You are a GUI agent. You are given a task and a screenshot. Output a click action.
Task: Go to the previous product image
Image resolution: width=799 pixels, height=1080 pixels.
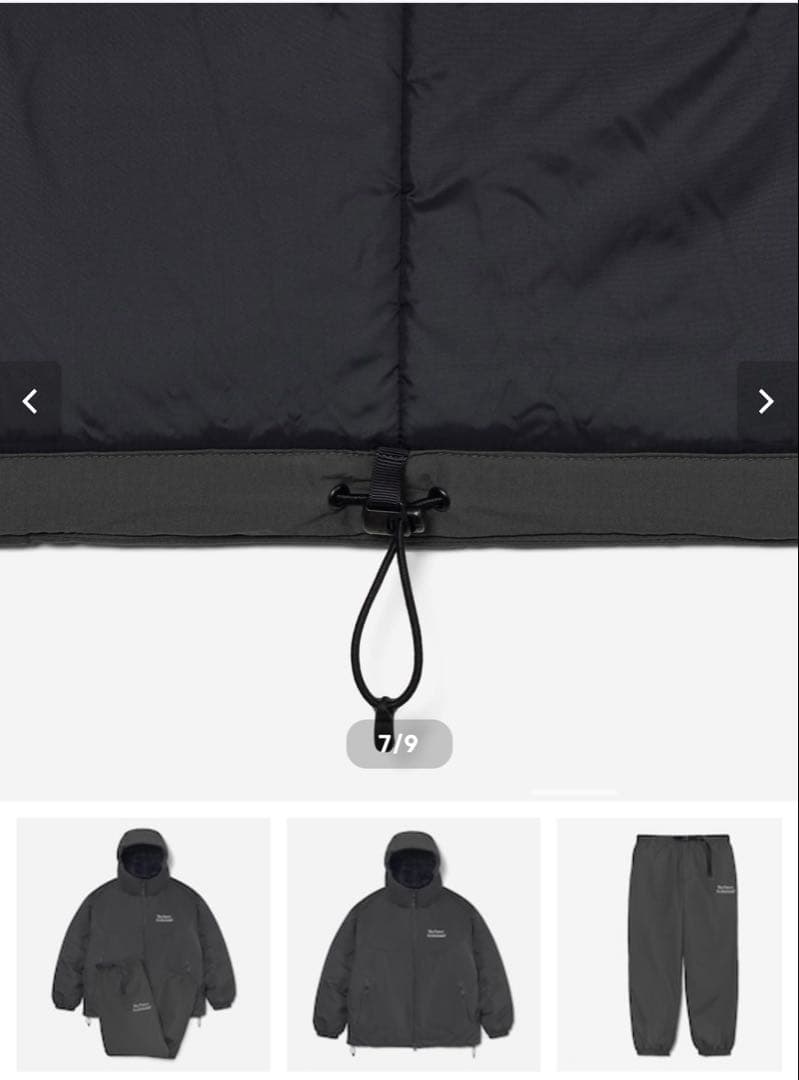point(30,402)
